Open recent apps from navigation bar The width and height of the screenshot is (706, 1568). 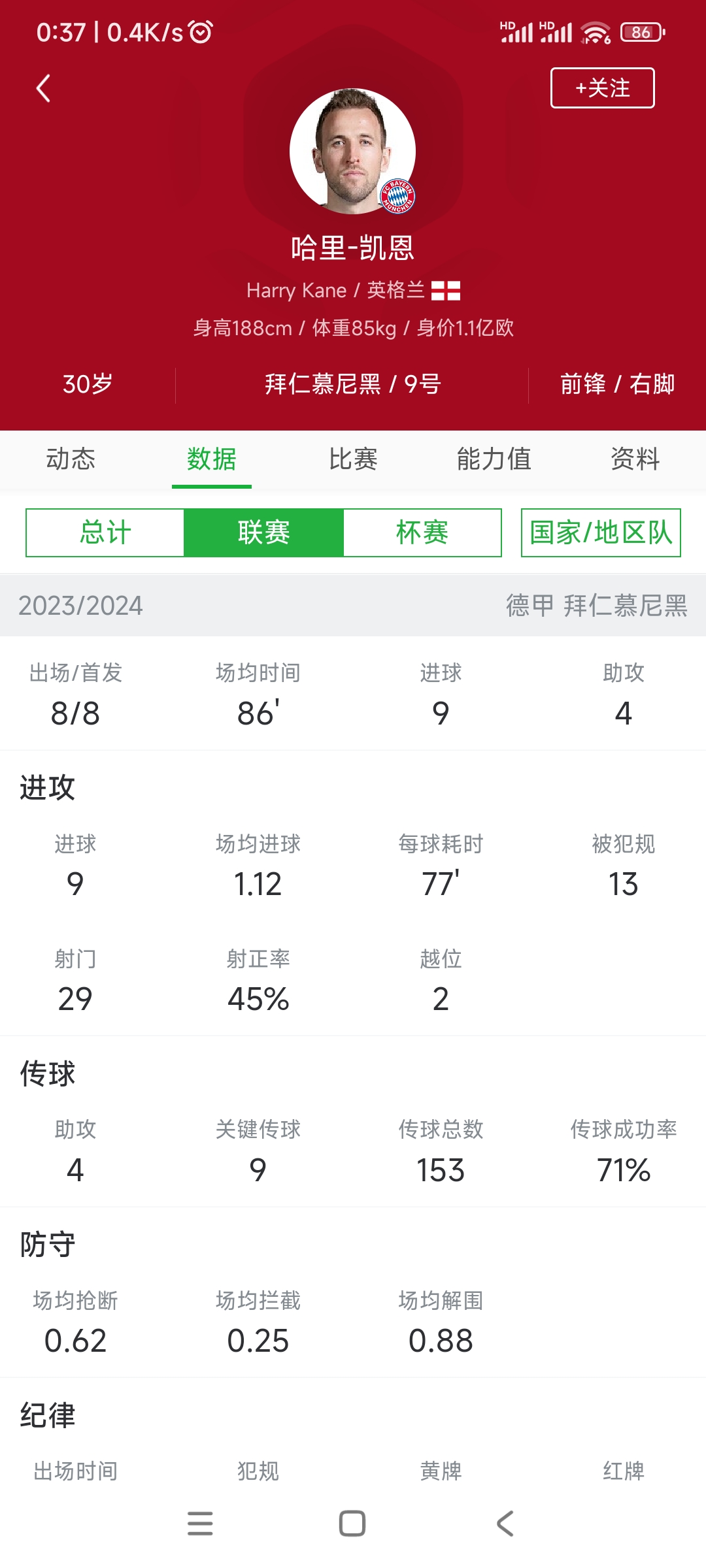pyautogui.click(x=200, y=1524)
